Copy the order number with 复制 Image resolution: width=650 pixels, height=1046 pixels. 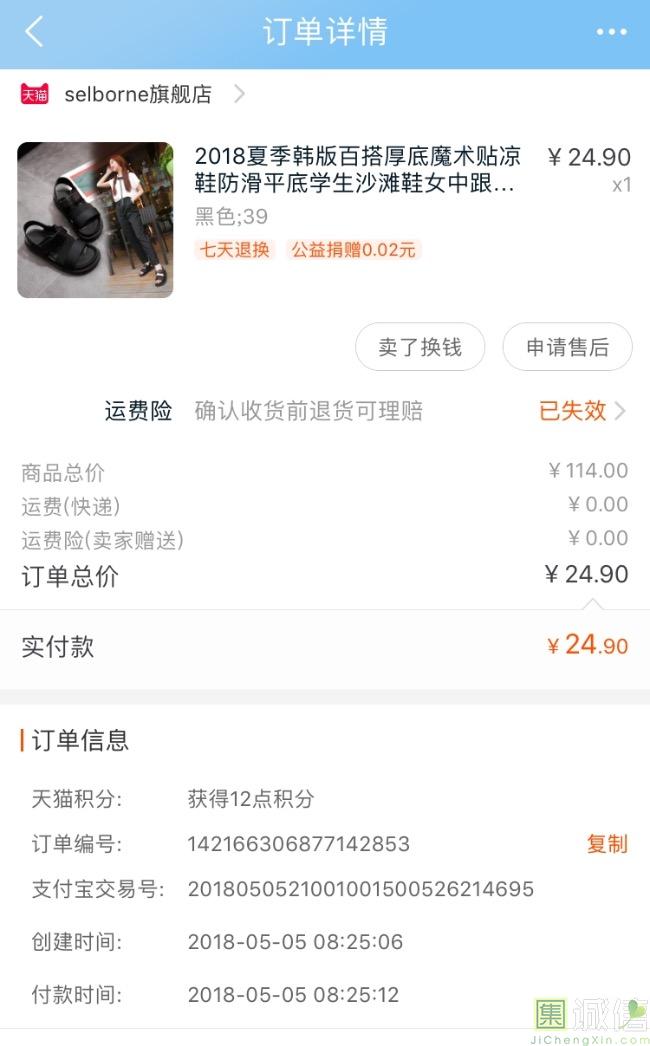click(x=606, y=844)
